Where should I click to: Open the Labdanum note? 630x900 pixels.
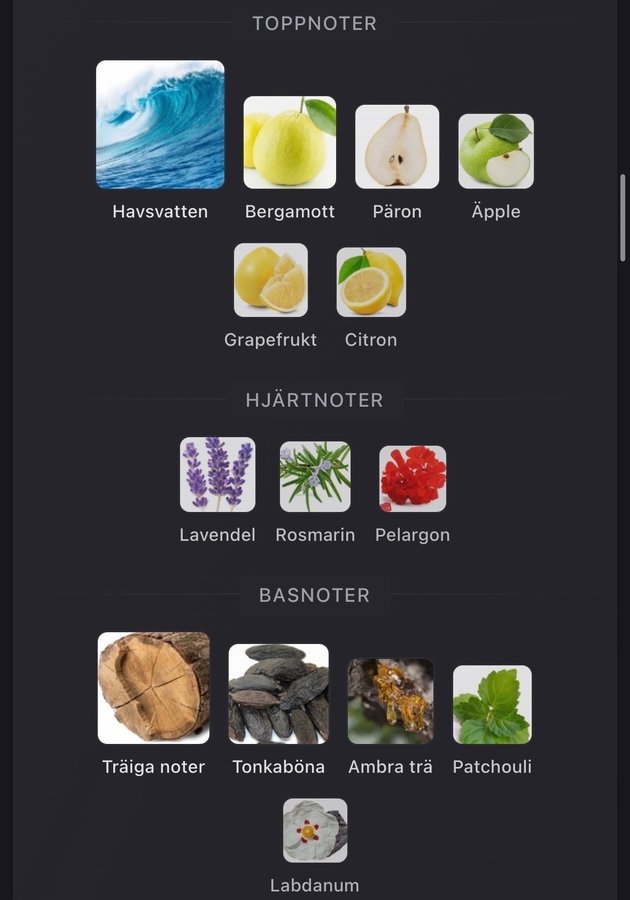(315, 830)
